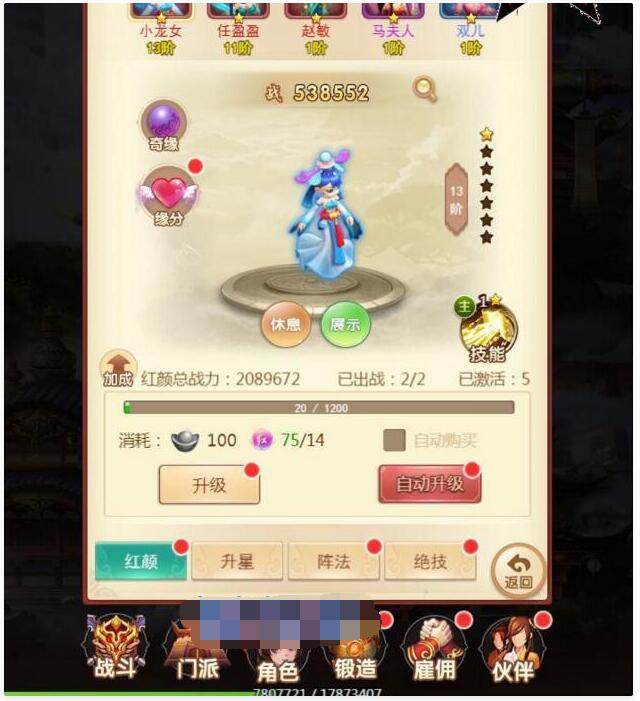Switch to the 升星 tab

(237, 562)
